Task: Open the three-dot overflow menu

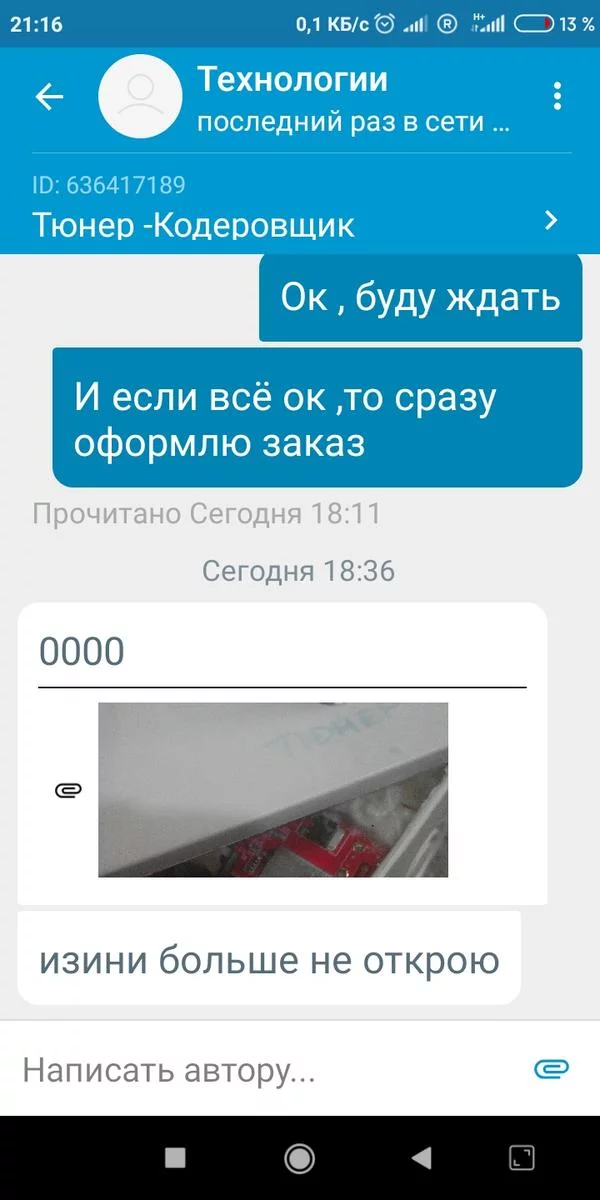Action: click(558, 97)
